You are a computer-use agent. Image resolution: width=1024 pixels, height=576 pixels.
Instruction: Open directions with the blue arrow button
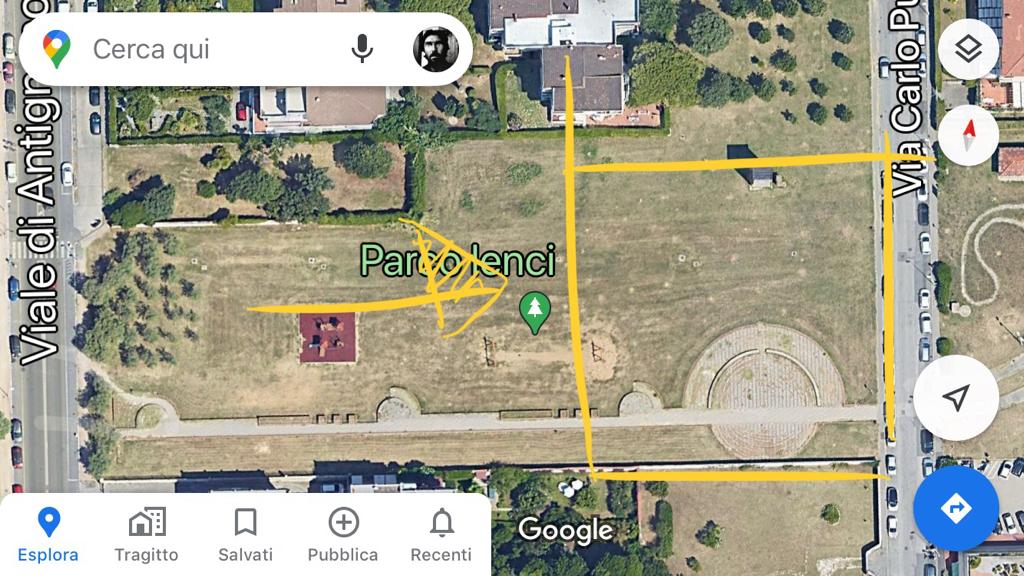tap(955, 508)
